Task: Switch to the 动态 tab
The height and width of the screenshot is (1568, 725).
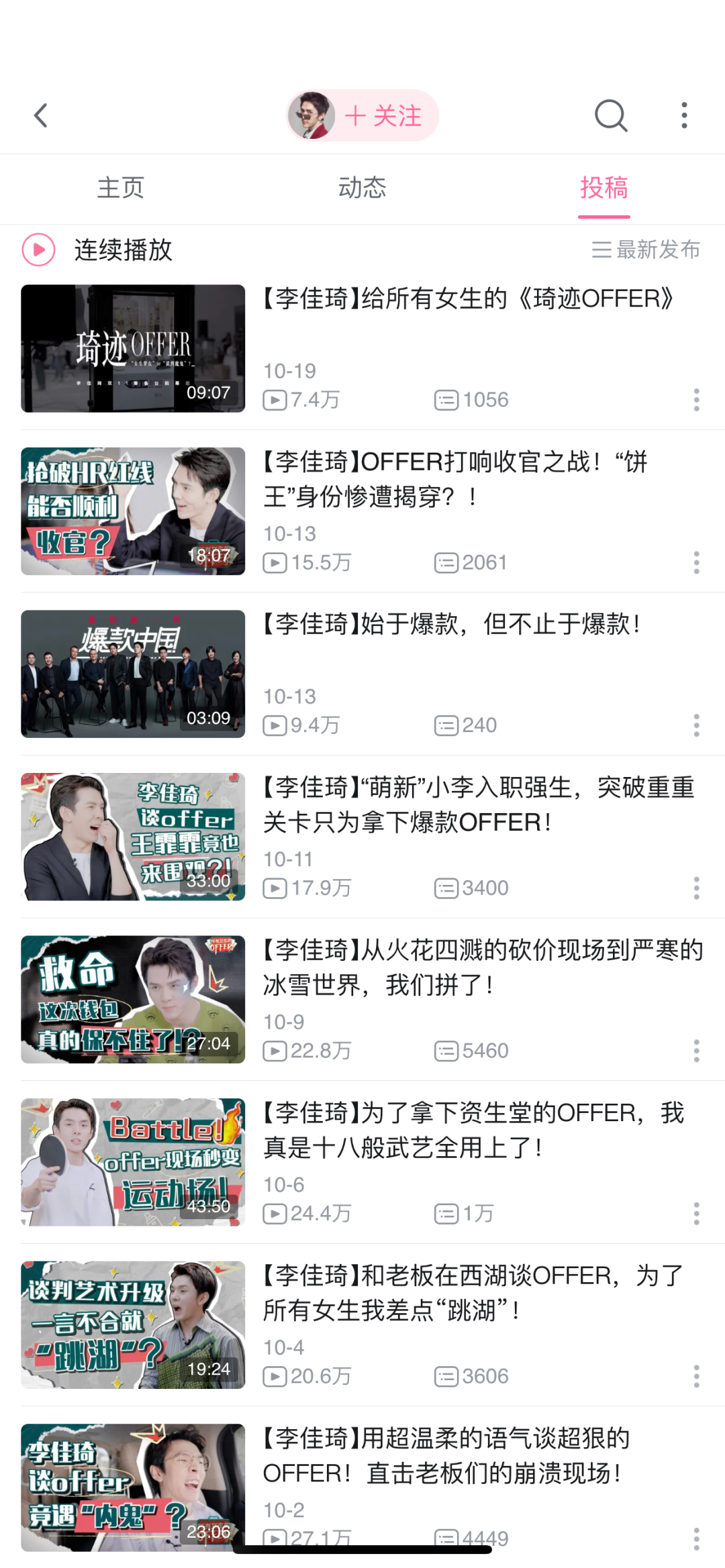Action: click(x=362, y=188)
